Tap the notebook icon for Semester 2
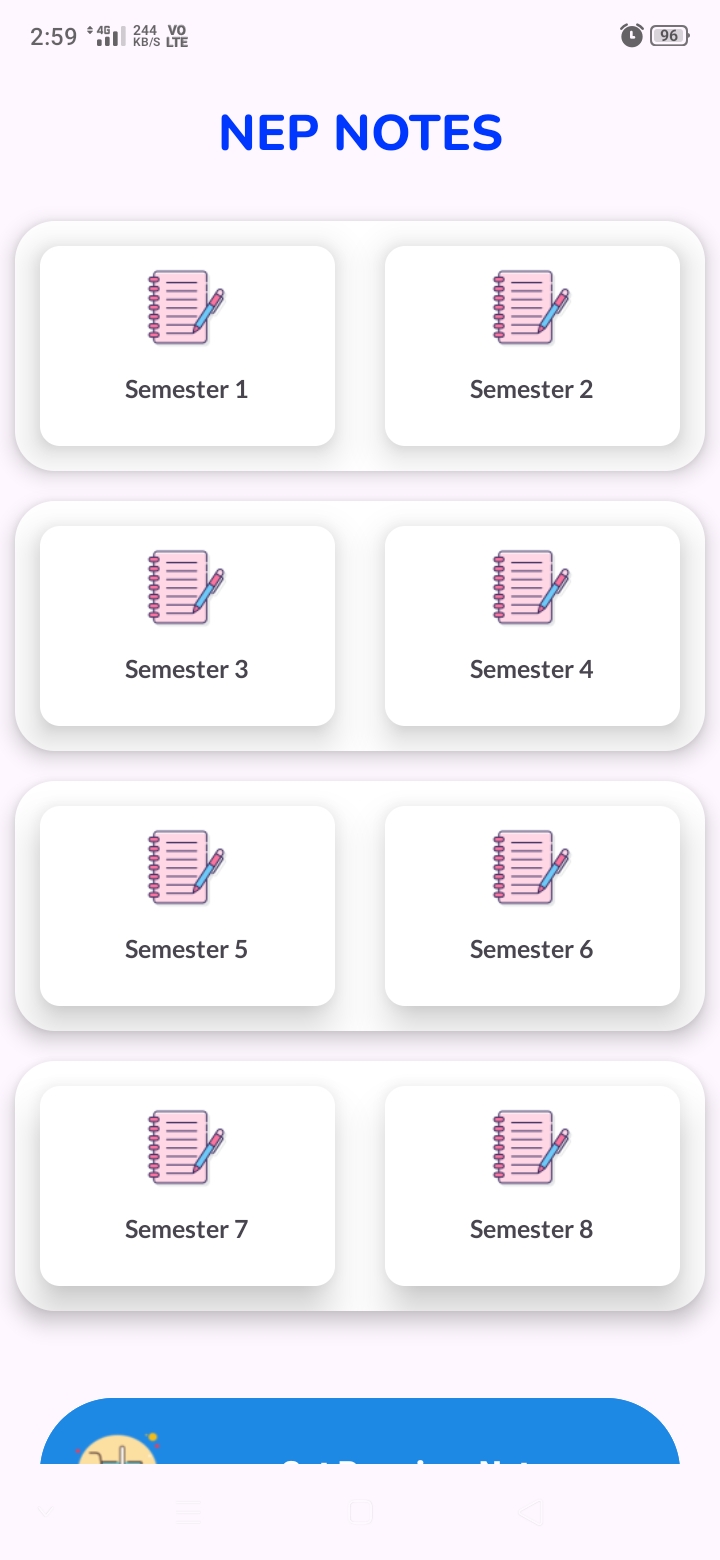The image size is (720, 1560). [x=531, y=307]
